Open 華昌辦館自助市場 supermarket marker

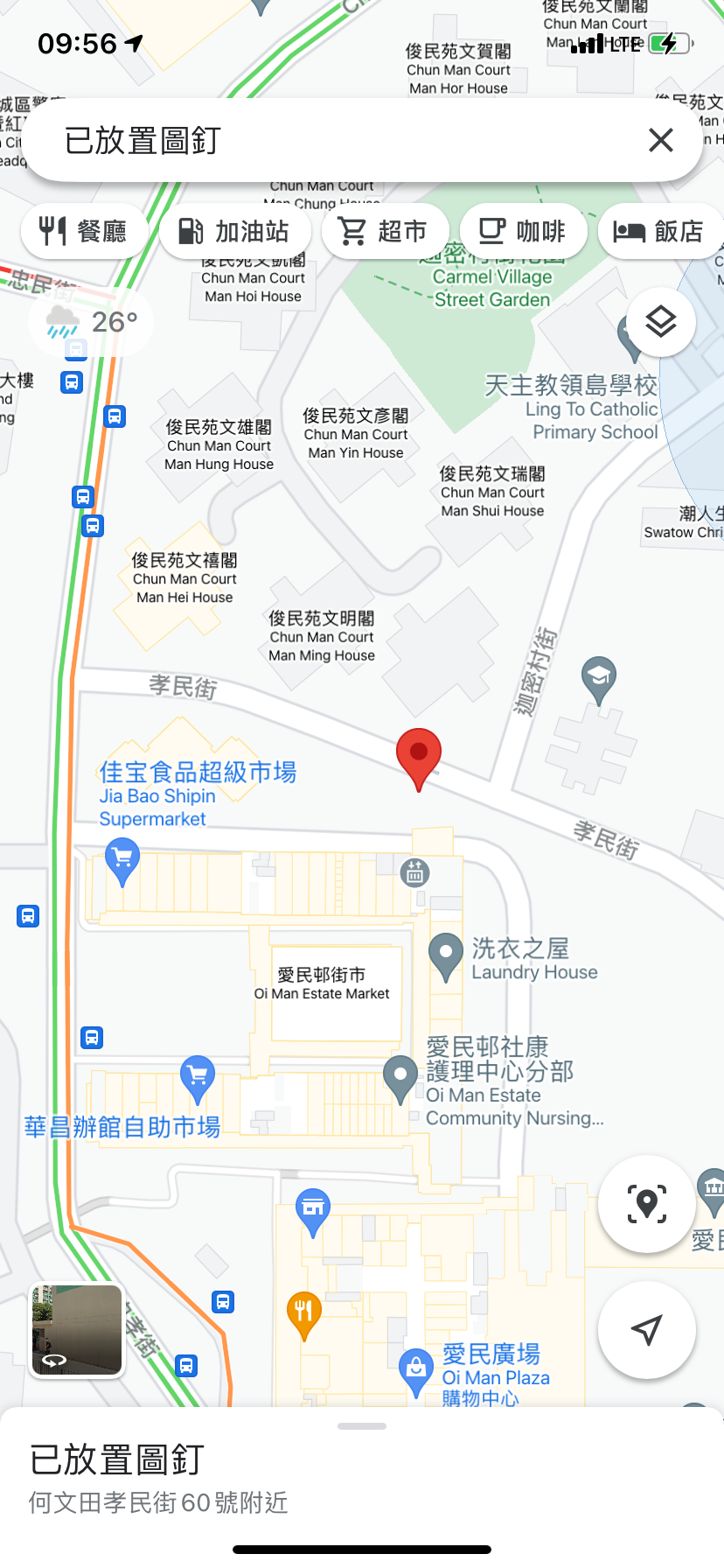click(x=198, y=1080)
